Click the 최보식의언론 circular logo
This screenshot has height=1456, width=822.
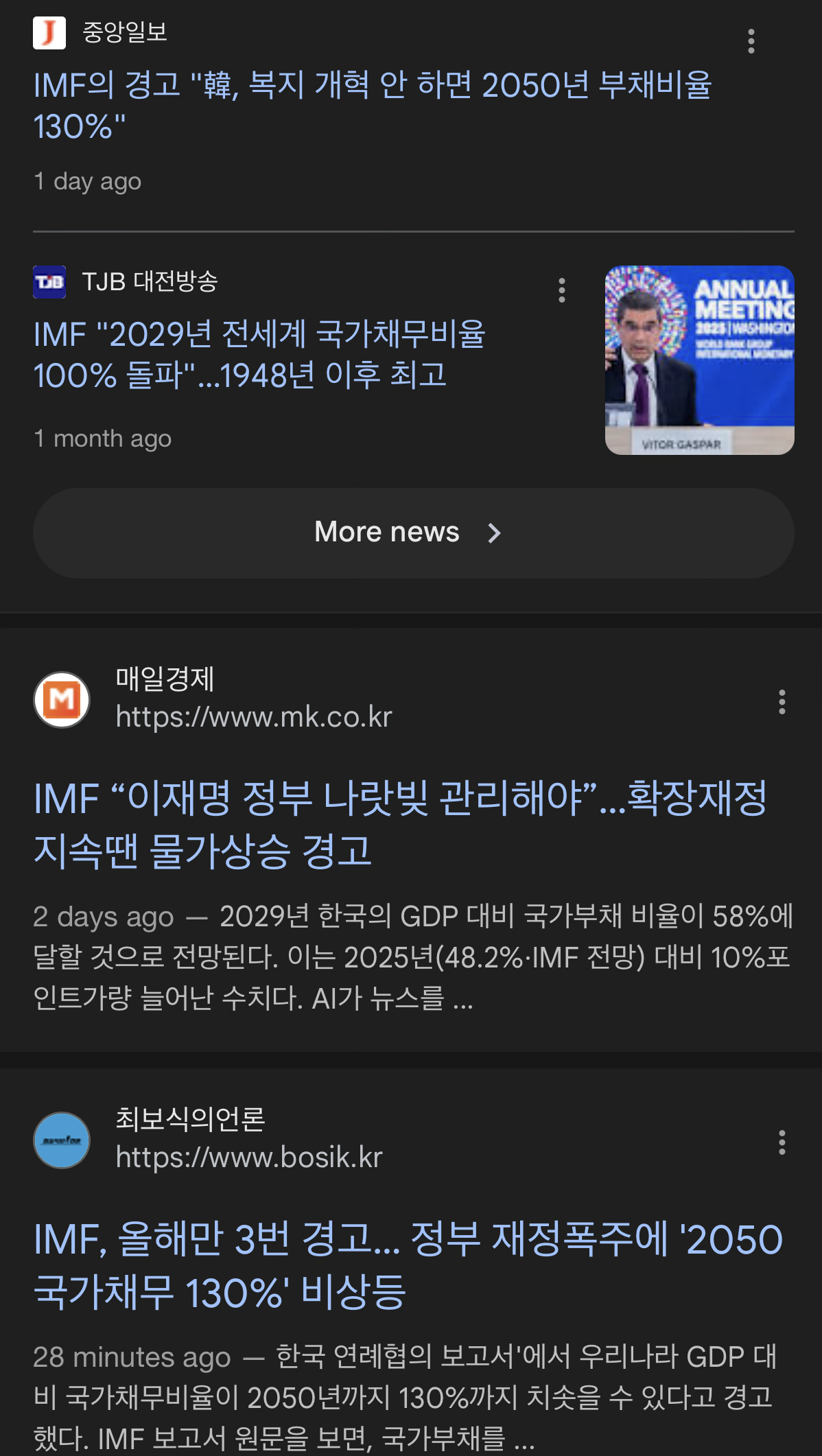coord(62,1140)
